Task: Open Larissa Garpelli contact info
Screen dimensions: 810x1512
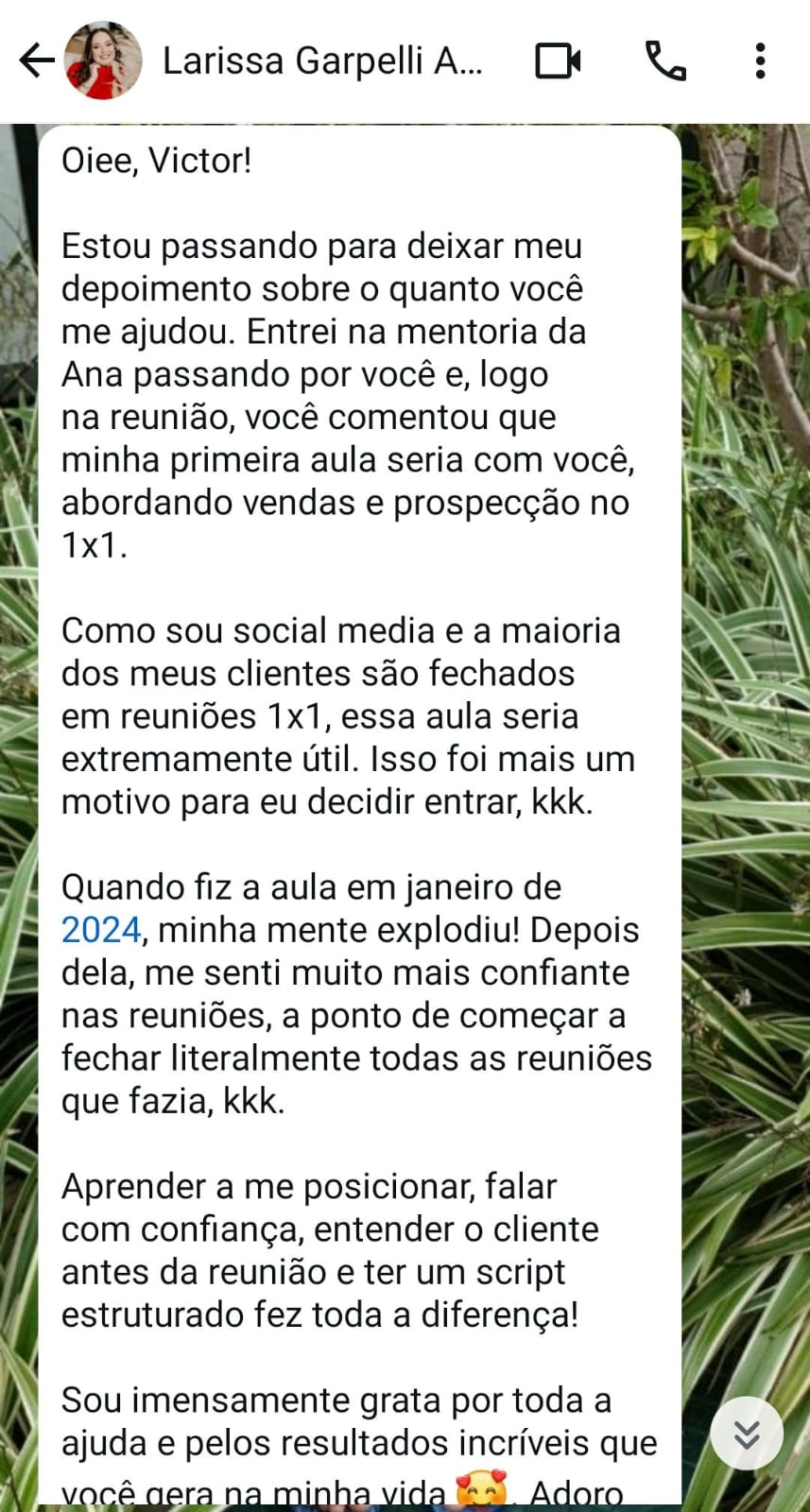Action: 321,61
